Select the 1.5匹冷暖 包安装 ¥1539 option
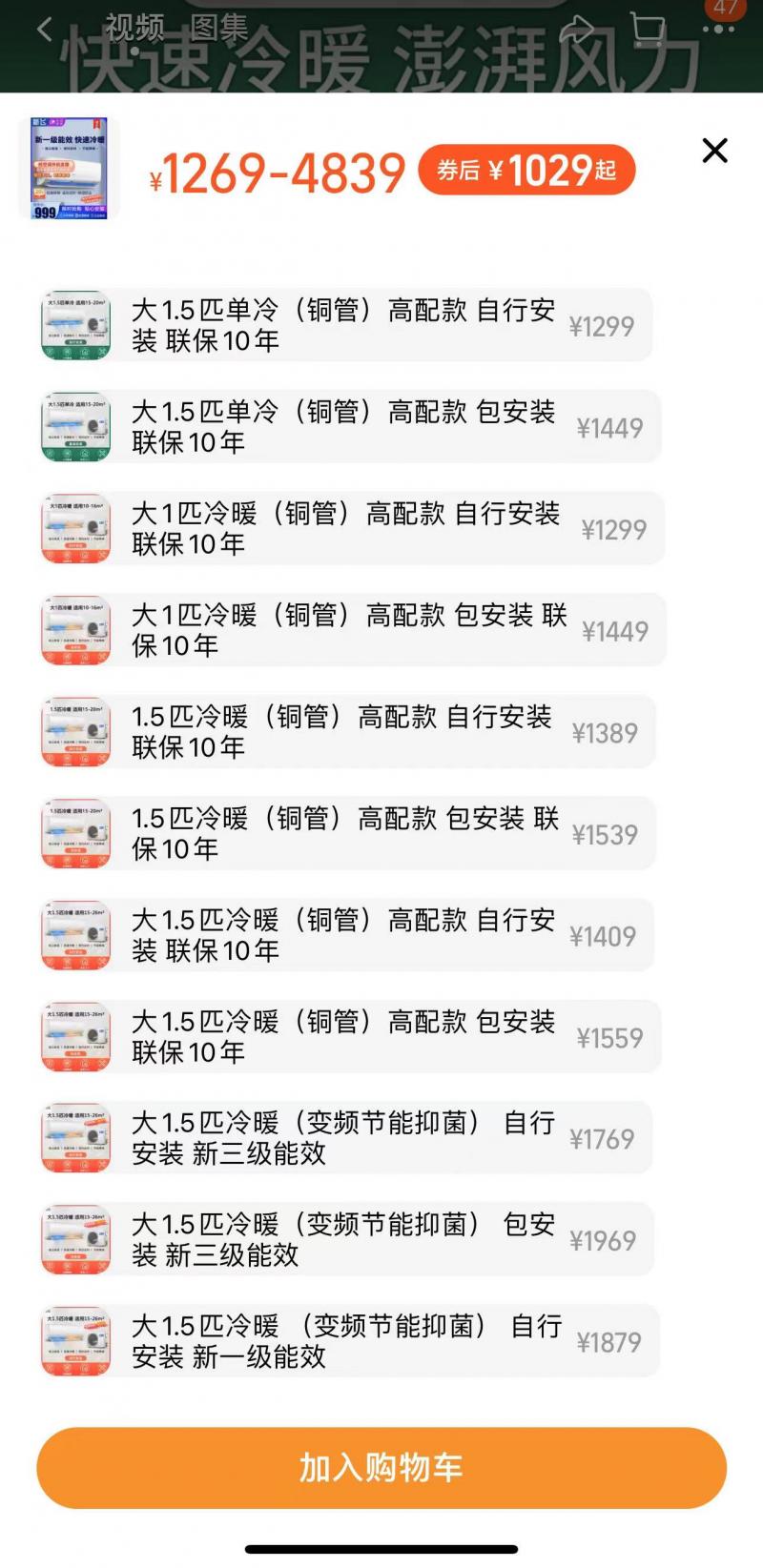The image size is (763, 1568). pos(343,832)
